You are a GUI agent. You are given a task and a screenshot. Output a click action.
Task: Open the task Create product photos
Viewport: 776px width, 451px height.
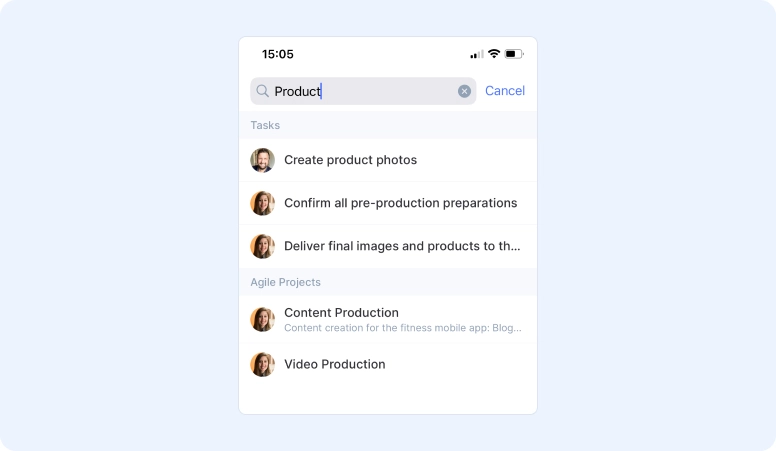(350, 160)
